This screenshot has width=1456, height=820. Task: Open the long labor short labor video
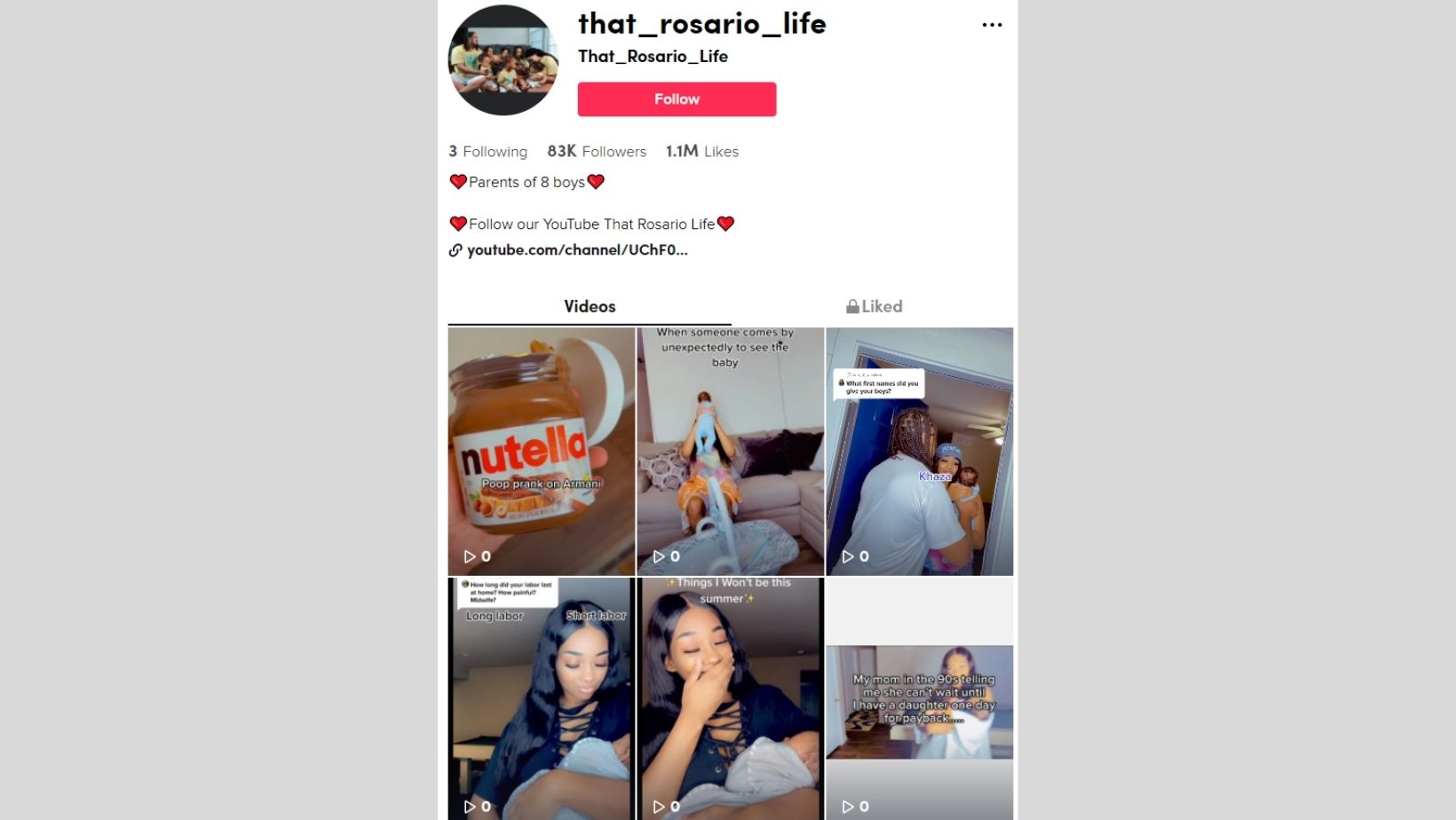tap(542, 699)
